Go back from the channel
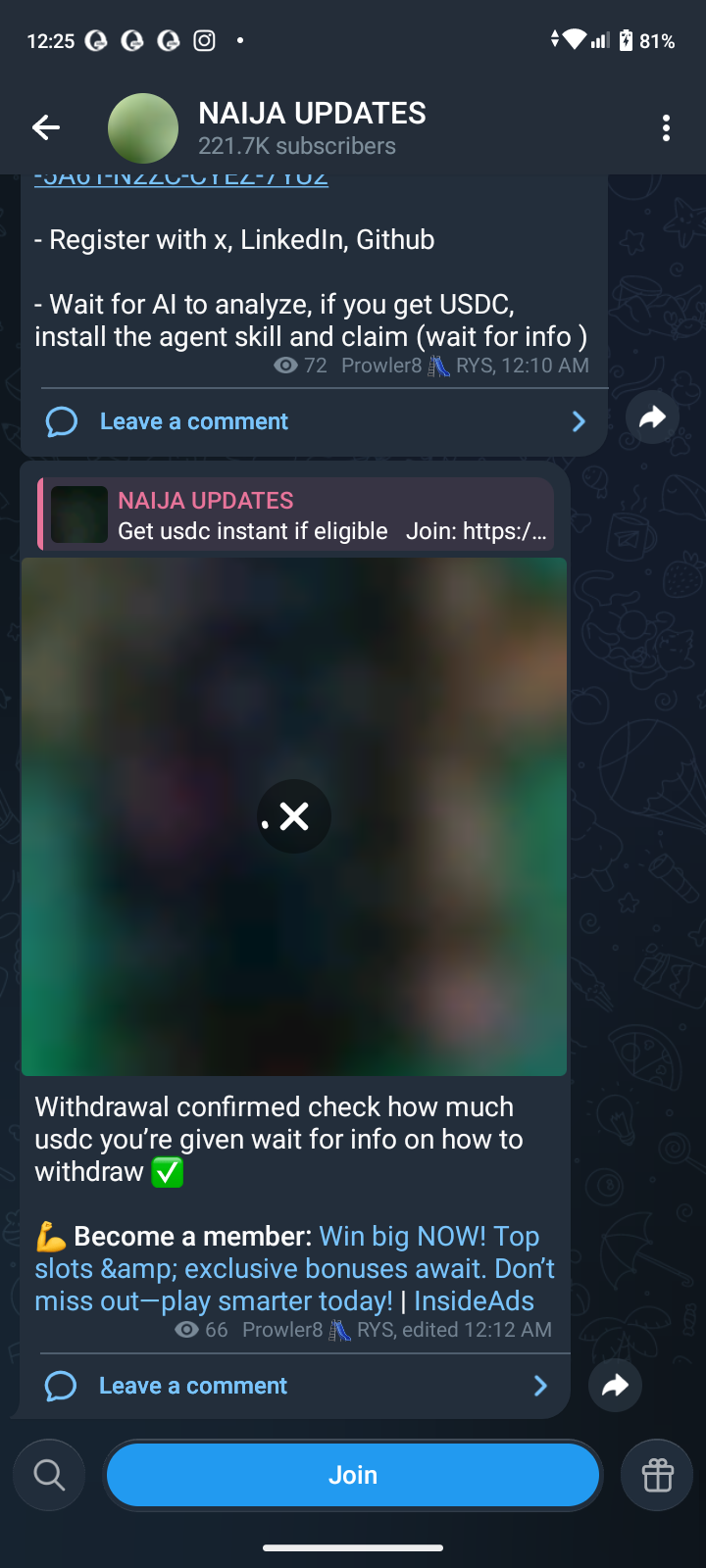 click(46, 127)
